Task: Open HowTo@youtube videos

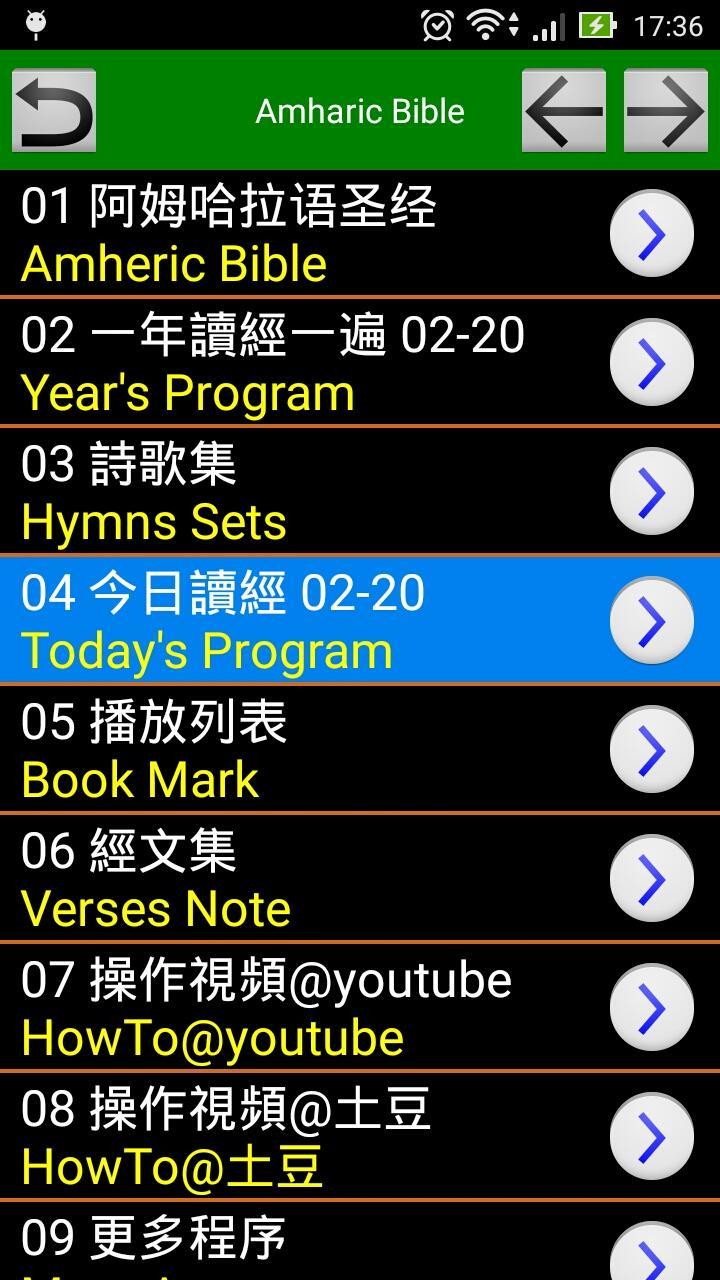Action: (x=300, y=1008)
